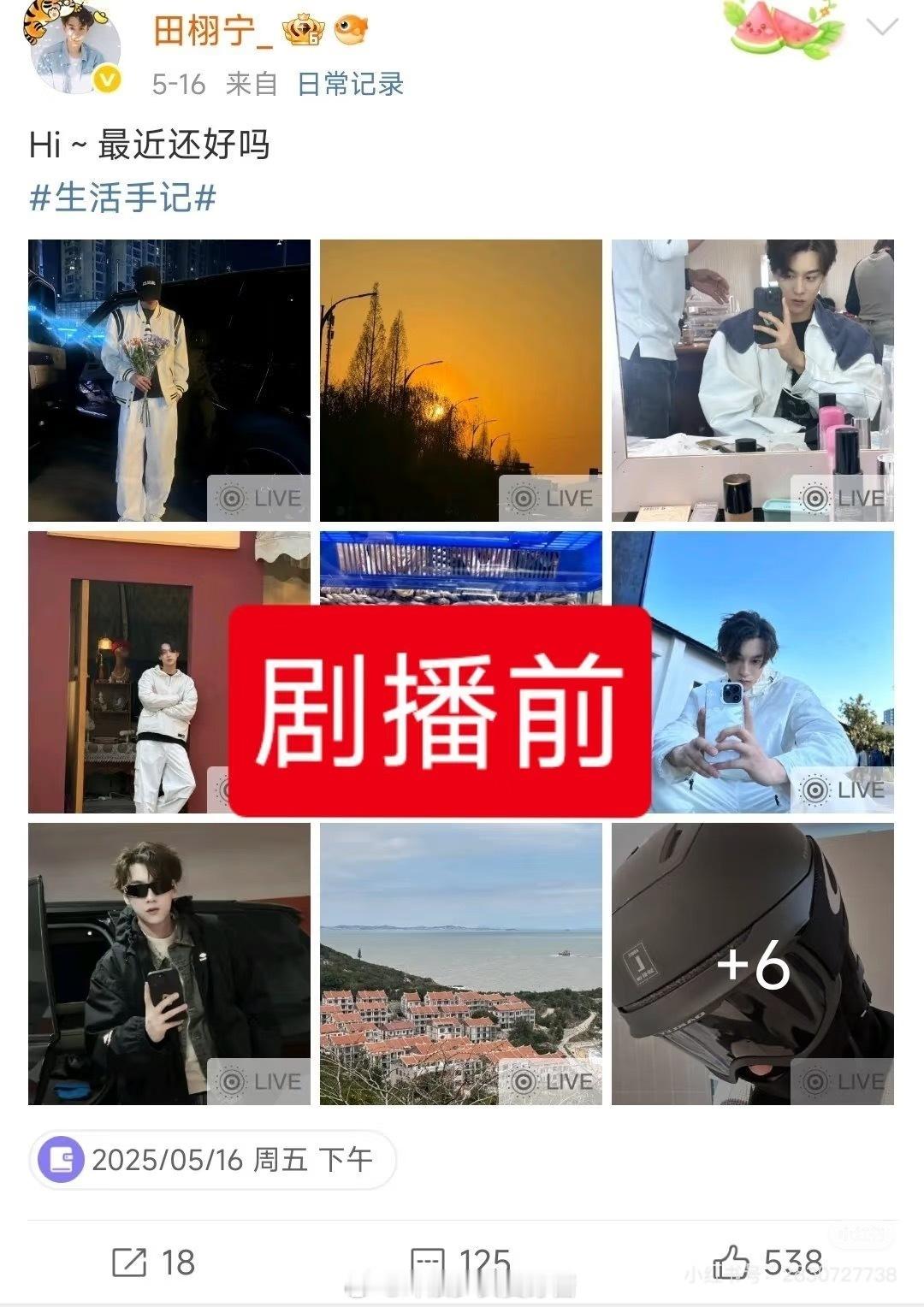Open the #生活手记# hashtag topic
This screenshot has width=924, height=1307.
click(122, 198)
